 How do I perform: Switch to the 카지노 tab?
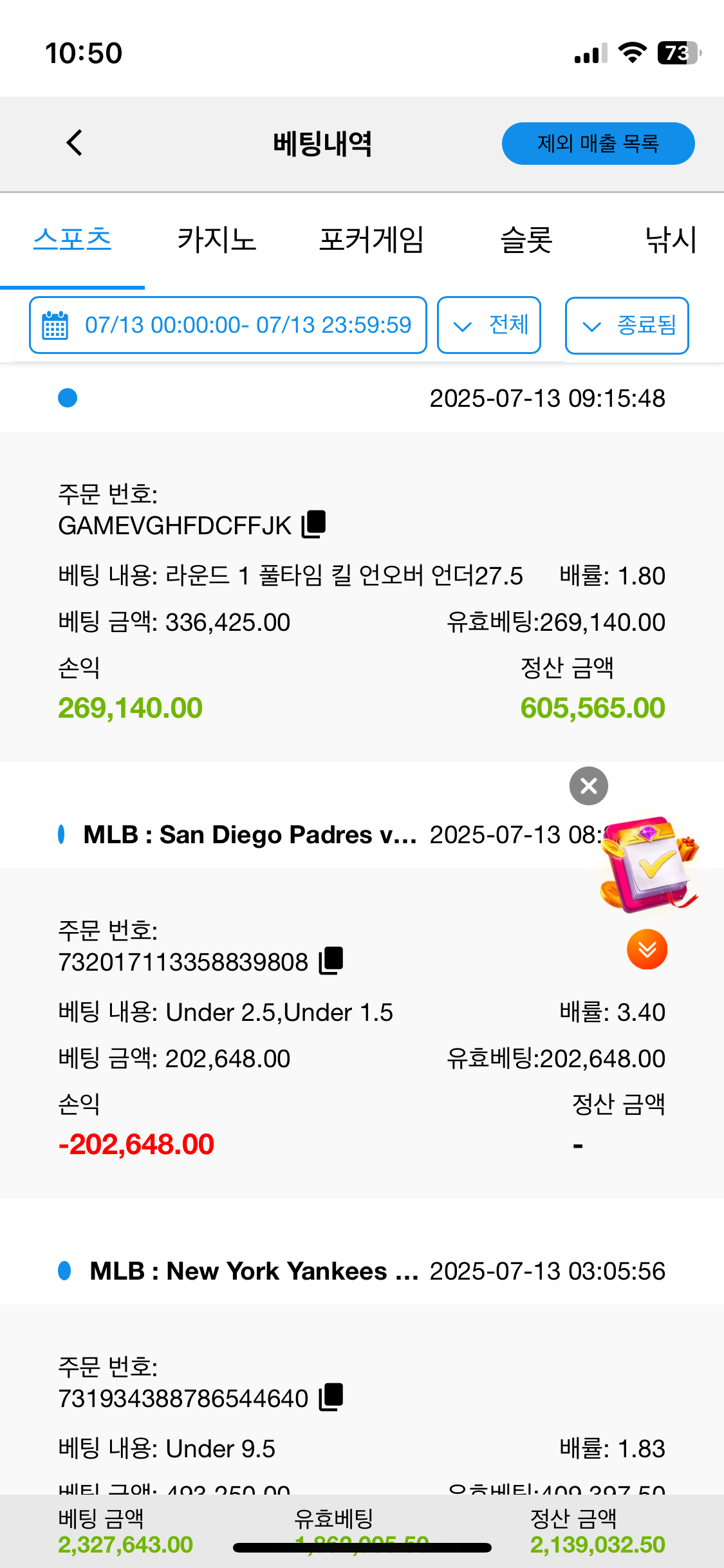pyautogui.click(x=217, y=239)
